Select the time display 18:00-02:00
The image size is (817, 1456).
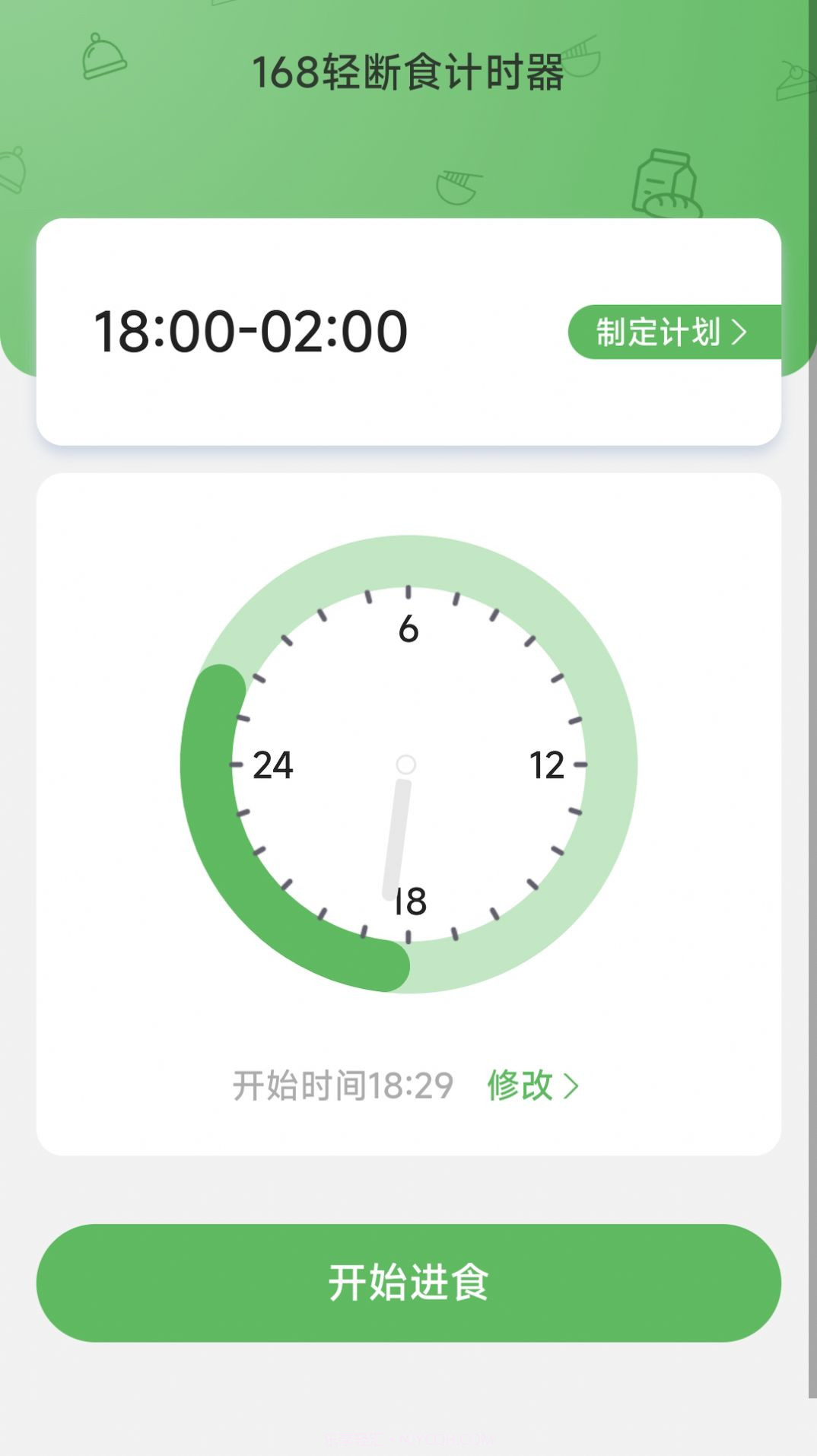point(251,330)
